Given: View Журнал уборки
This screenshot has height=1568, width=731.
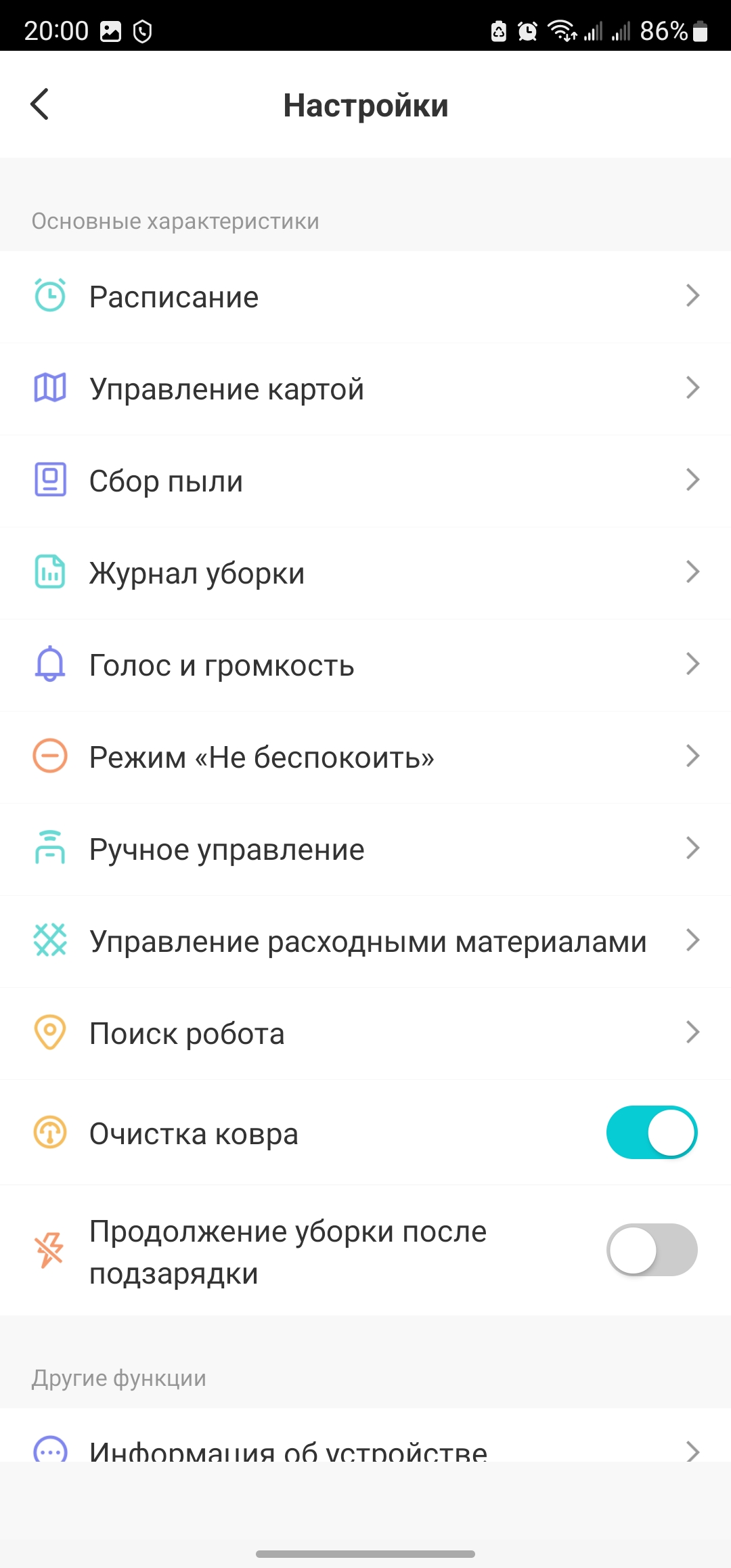Looking at the screenshot, I should click(365, 573).
